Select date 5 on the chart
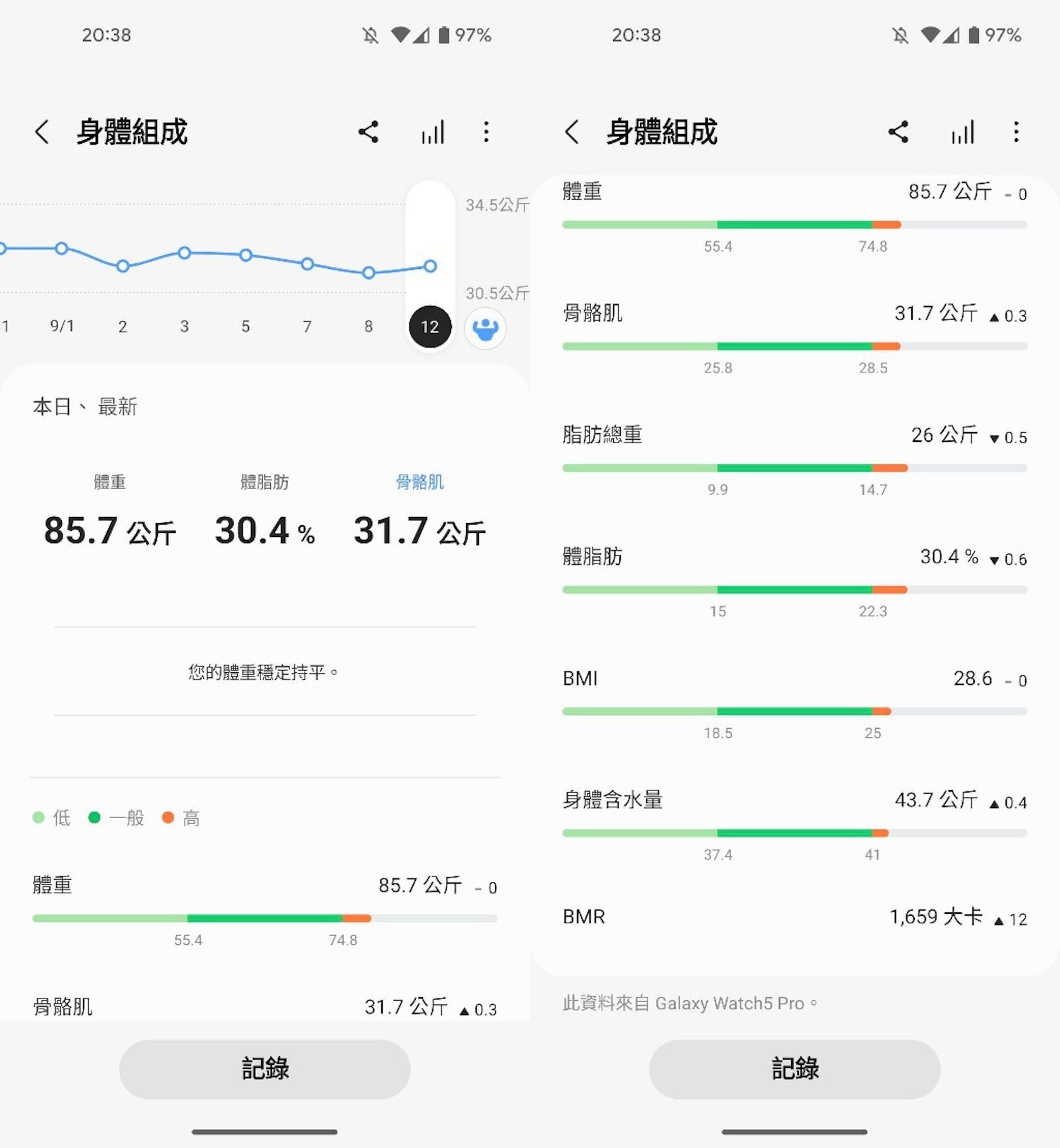 point(246,326)
